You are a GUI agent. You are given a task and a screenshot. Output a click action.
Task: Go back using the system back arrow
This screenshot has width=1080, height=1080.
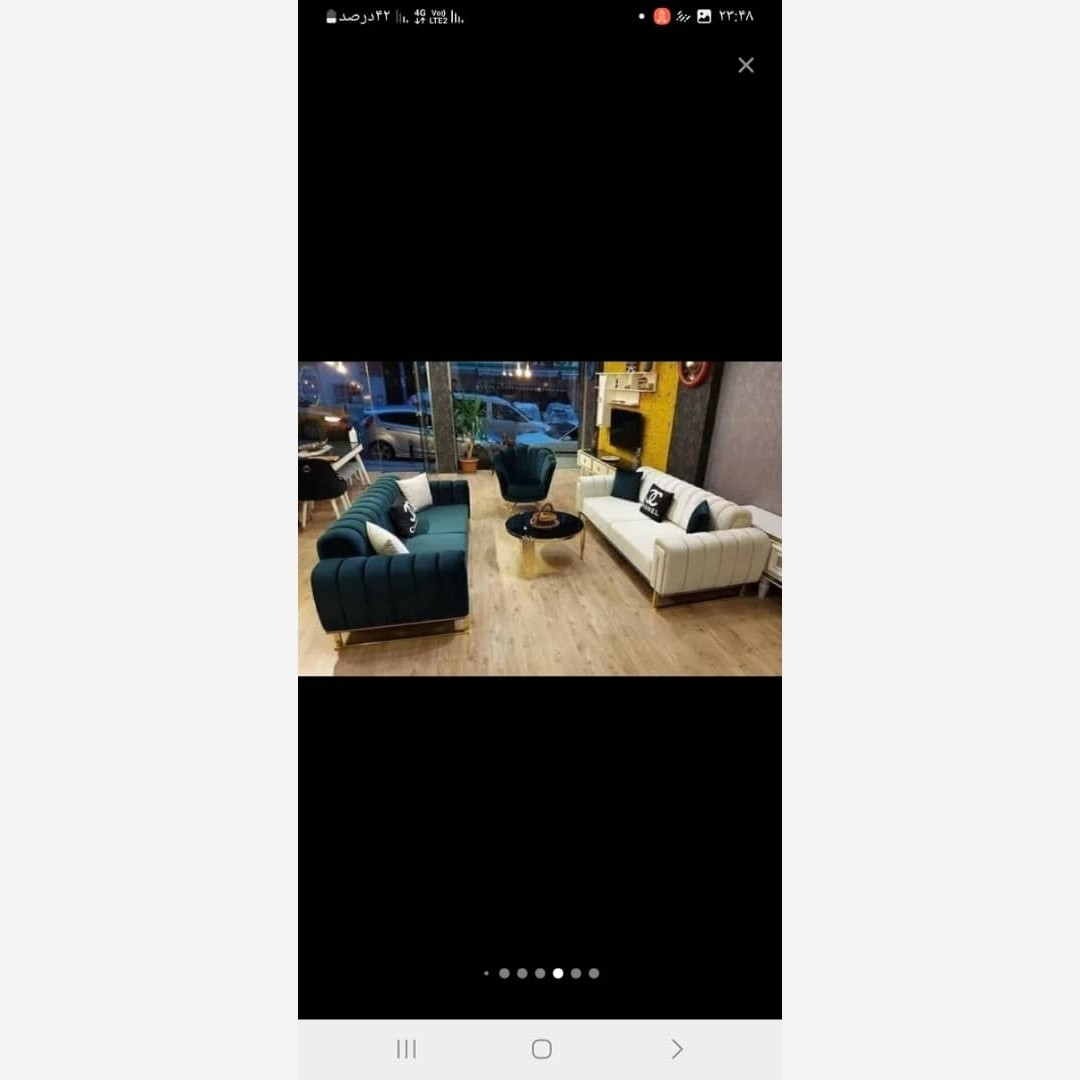click(x=677, y=1049)
